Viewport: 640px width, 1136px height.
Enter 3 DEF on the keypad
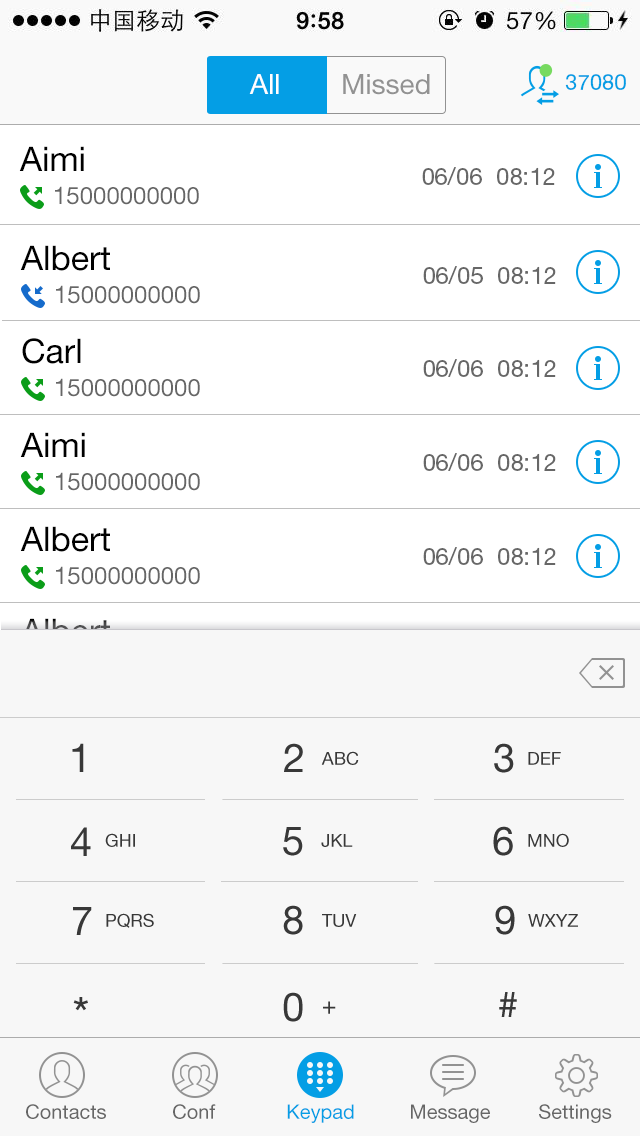click(x=529, y=759)
